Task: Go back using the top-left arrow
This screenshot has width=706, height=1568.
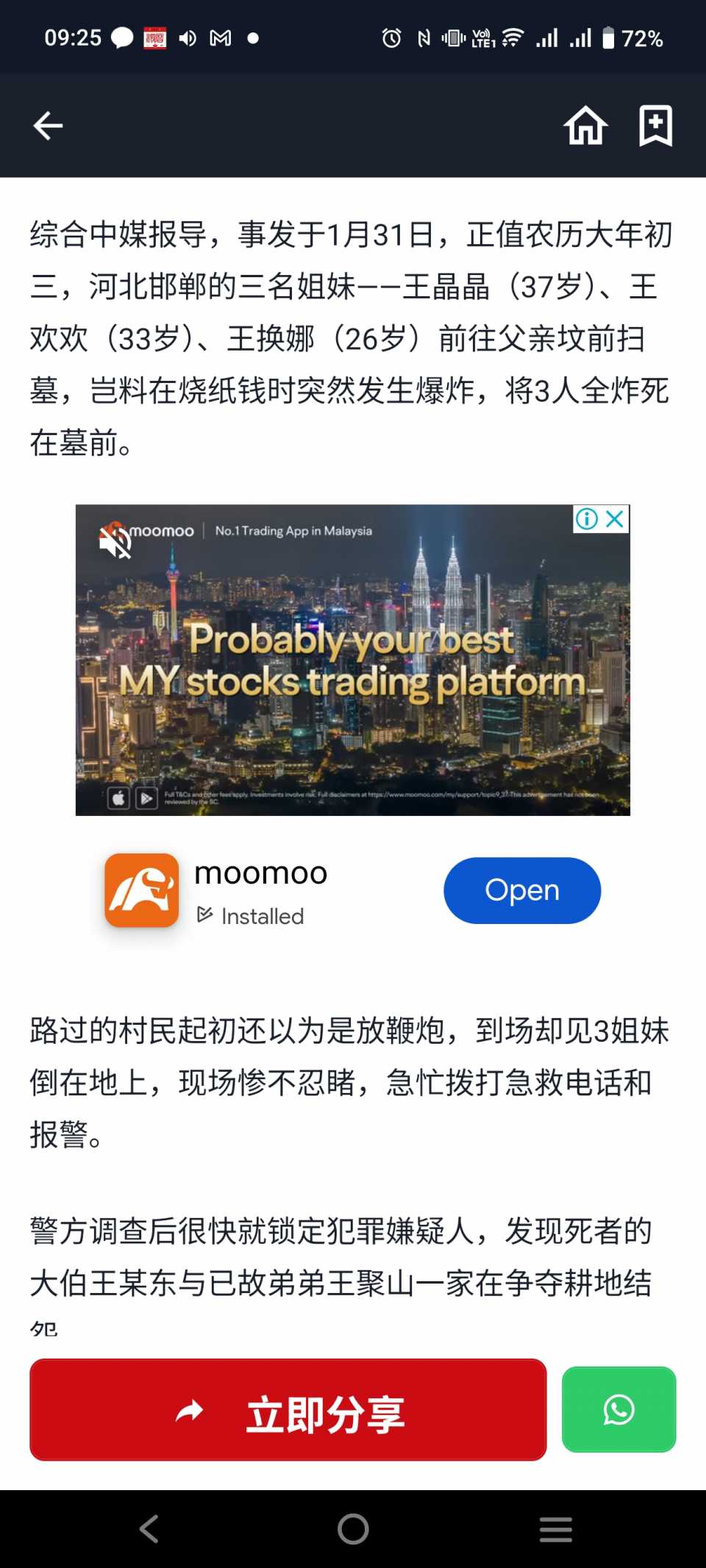Action: coord(49,126)
